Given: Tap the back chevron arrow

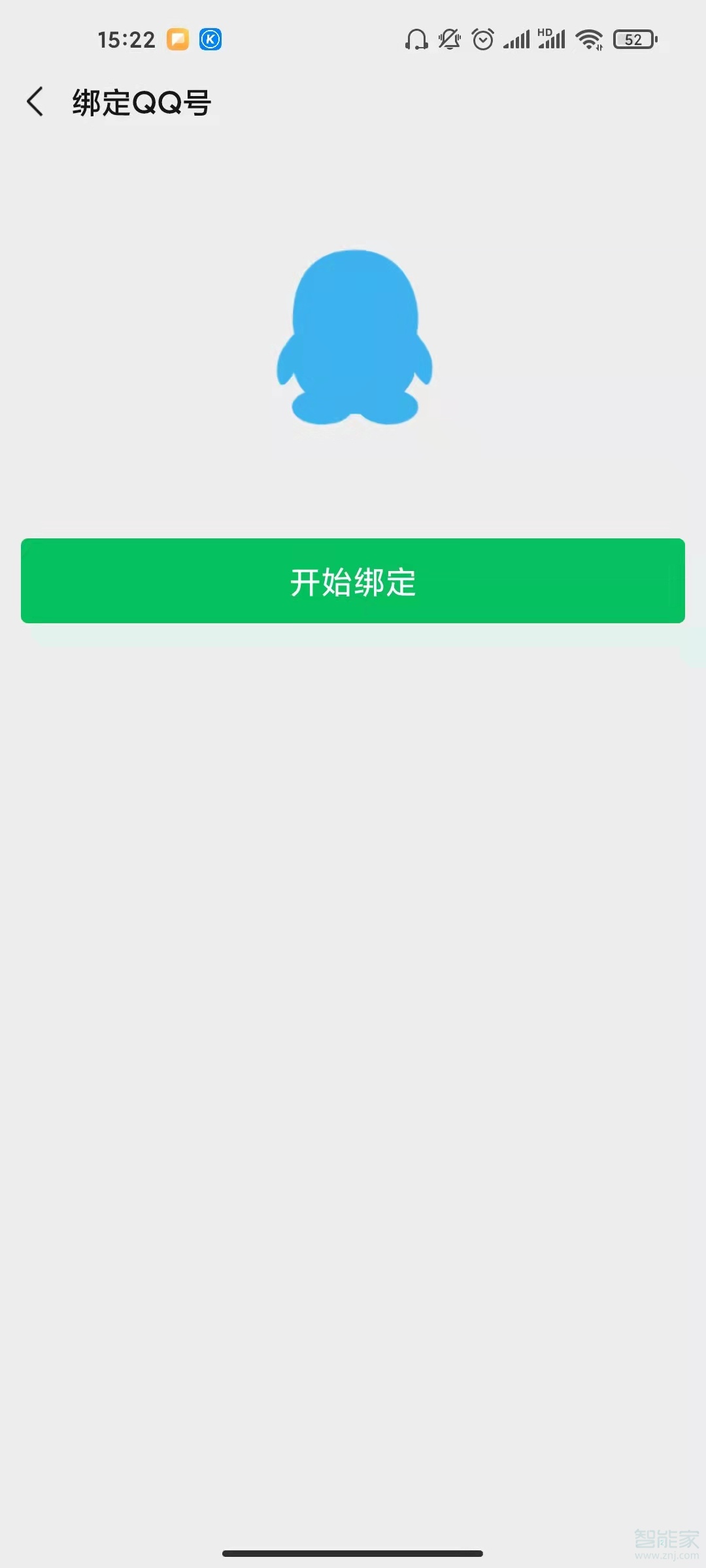Looking at the screenshot, I should click(x=36, y=101).
